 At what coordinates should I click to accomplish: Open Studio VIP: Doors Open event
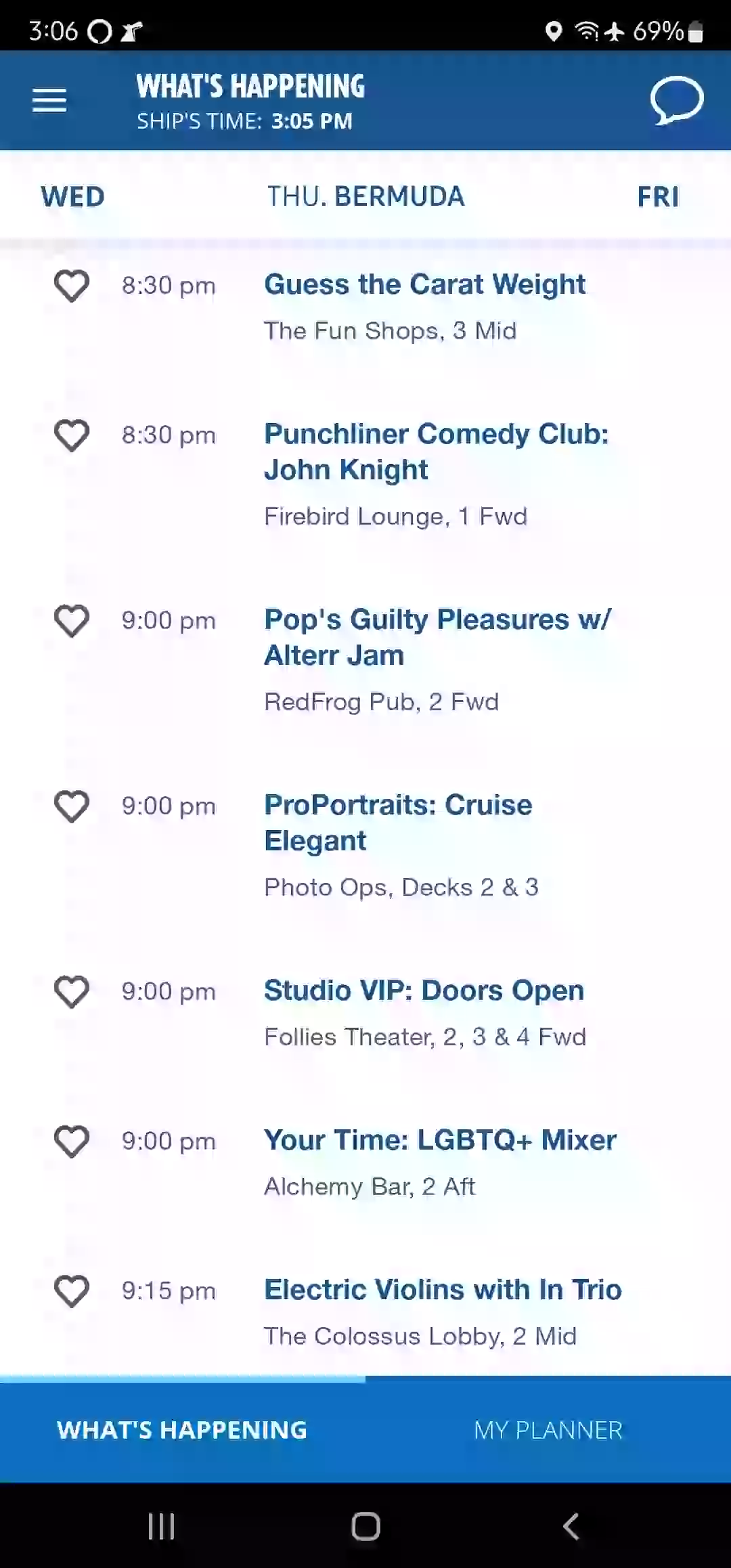[424, 990]
